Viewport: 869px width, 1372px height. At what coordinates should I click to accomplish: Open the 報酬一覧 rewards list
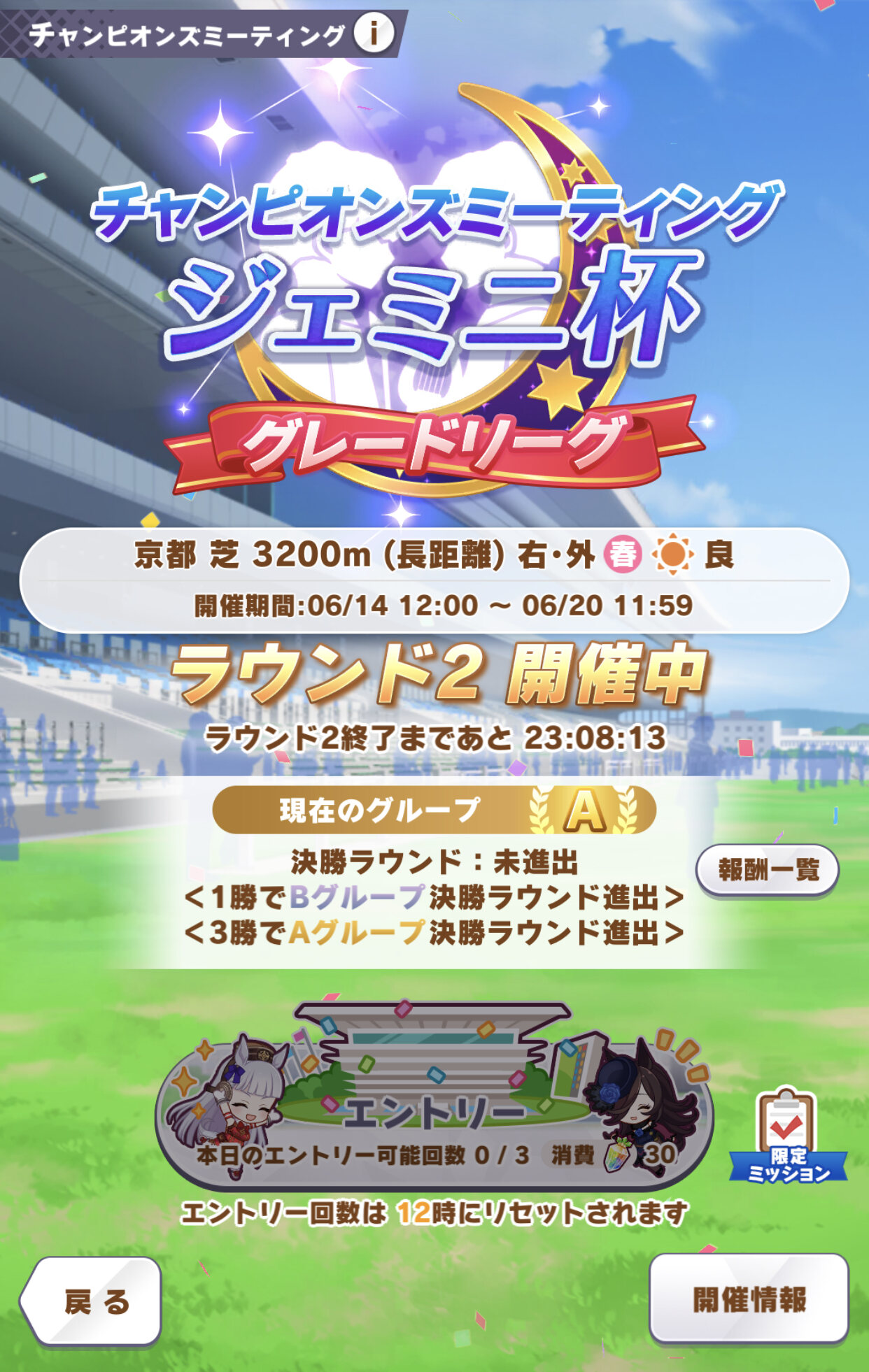pos(768,871)
